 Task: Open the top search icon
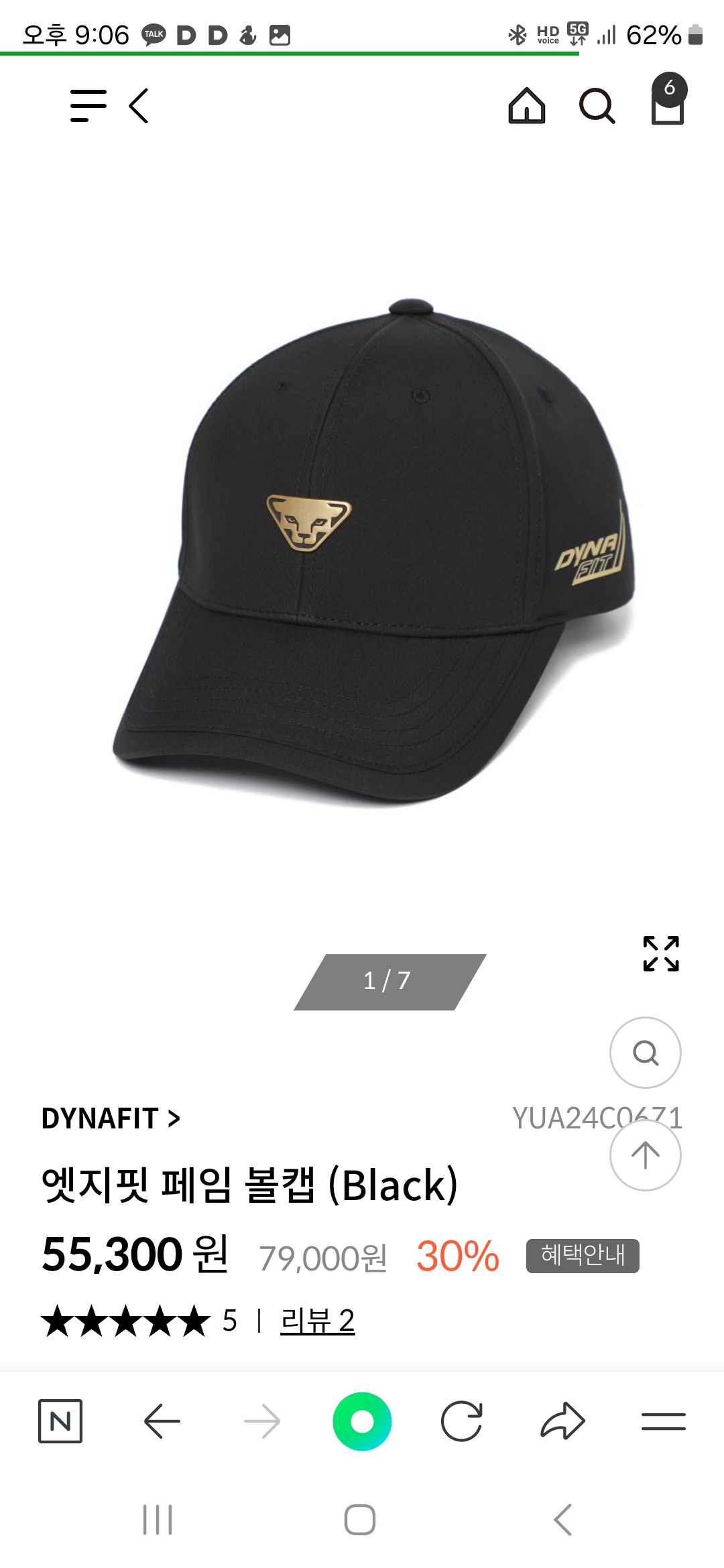tap(597, 106)
